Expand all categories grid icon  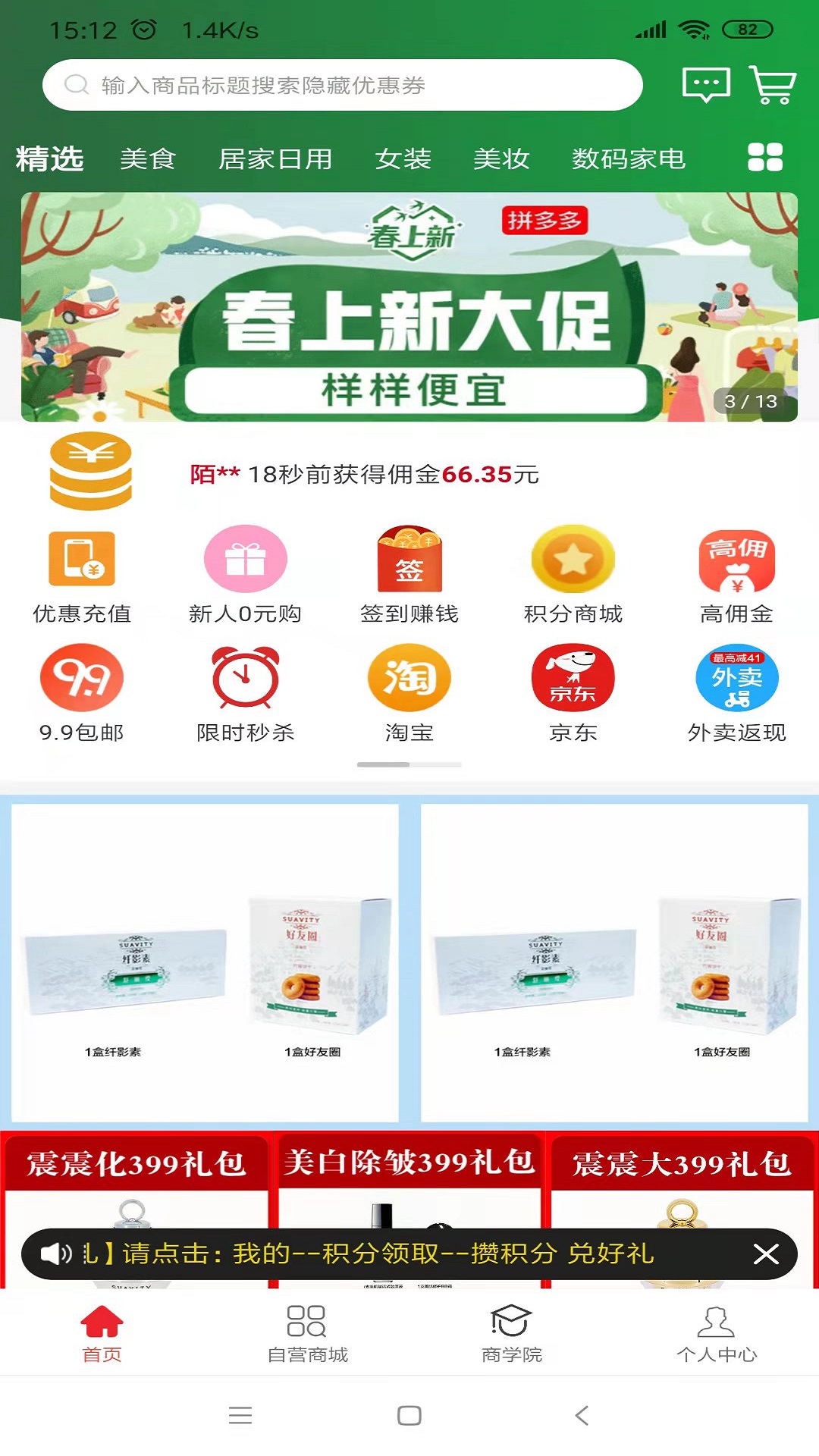coord(764,158)
